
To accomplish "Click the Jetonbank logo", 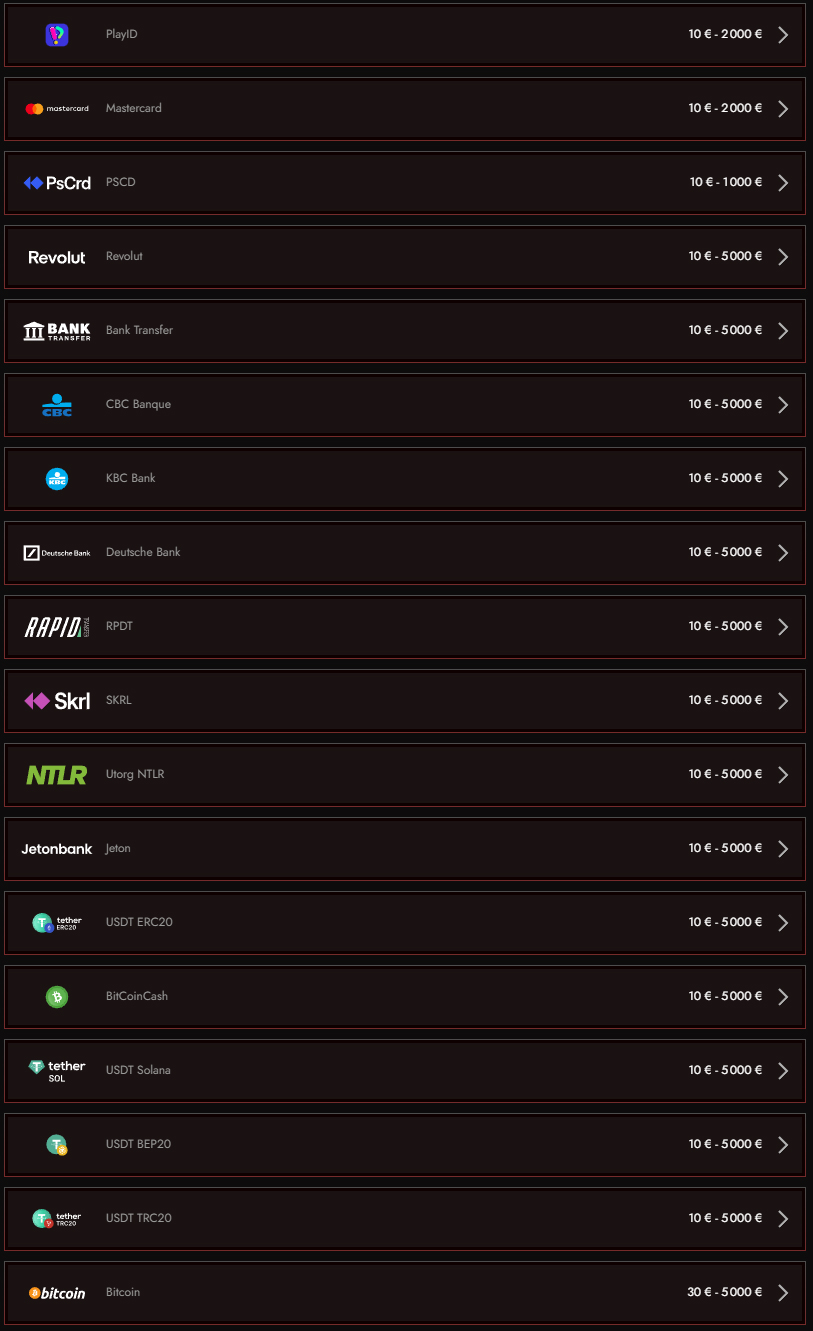I will (56, 848).
